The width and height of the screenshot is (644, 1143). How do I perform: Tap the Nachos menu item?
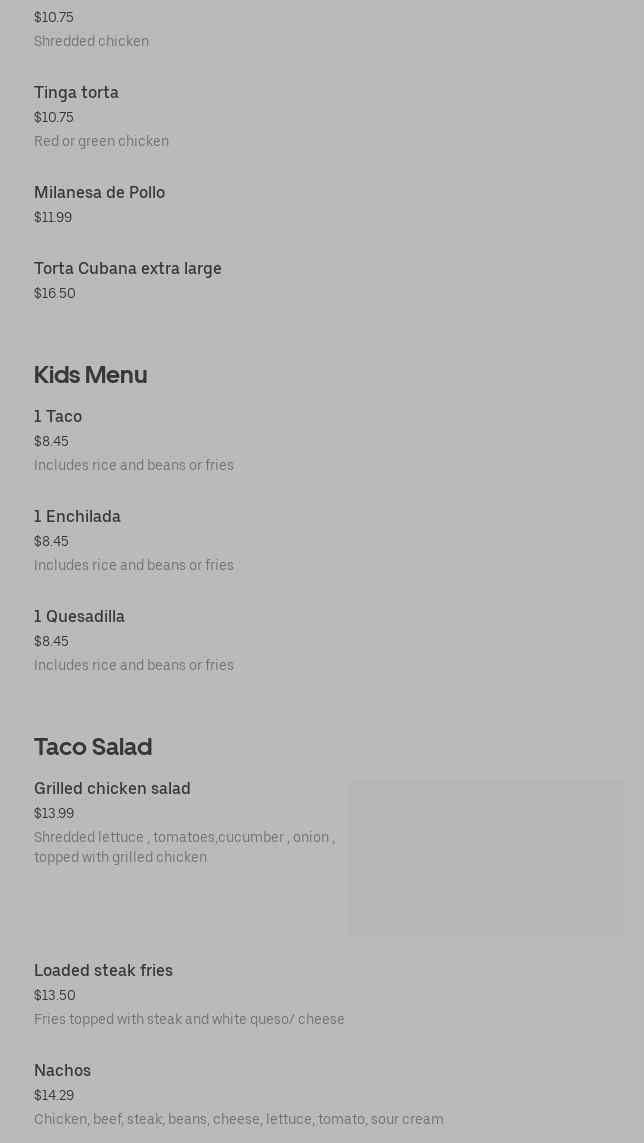(x=63, y=1071)
